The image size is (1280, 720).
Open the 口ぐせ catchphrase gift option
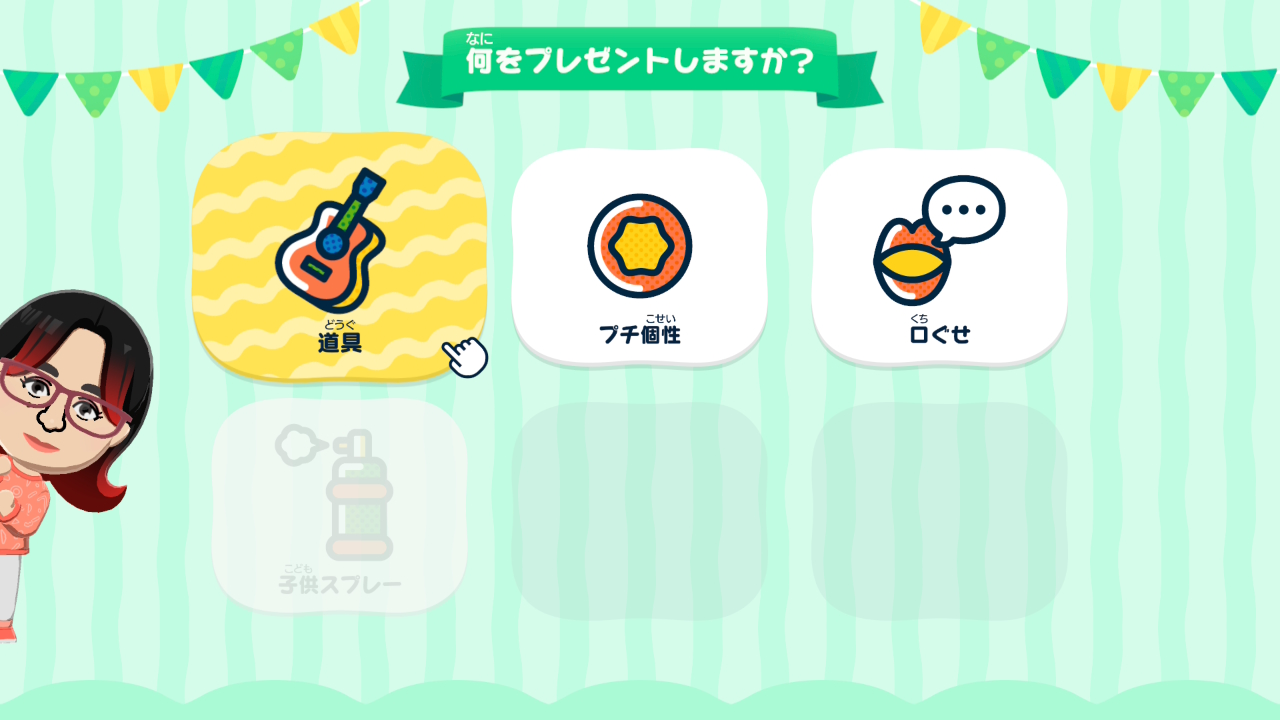pyautogui.click(x=939, y=258)
